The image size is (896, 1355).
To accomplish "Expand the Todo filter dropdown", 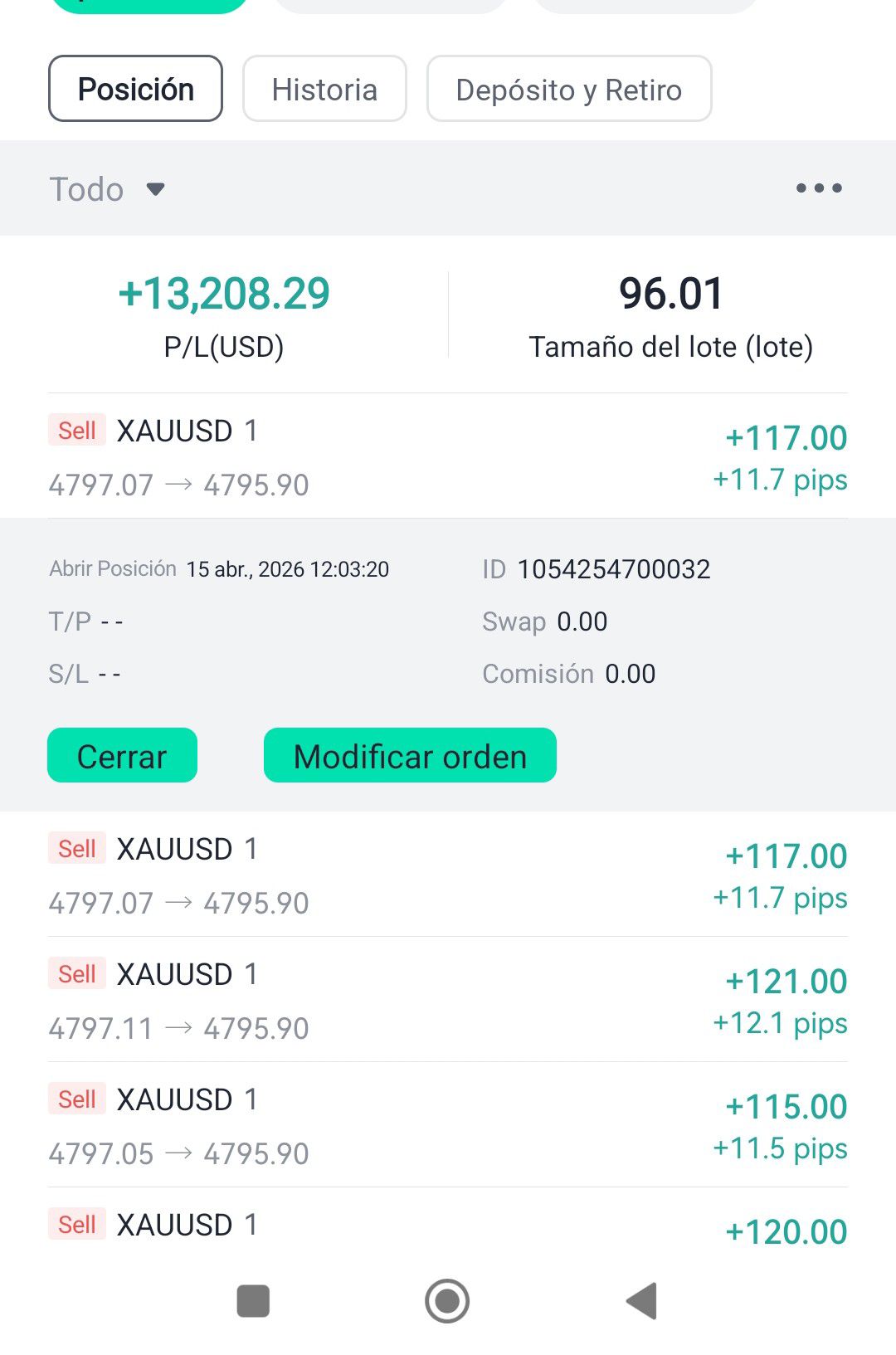I will [x=108, y=189].
